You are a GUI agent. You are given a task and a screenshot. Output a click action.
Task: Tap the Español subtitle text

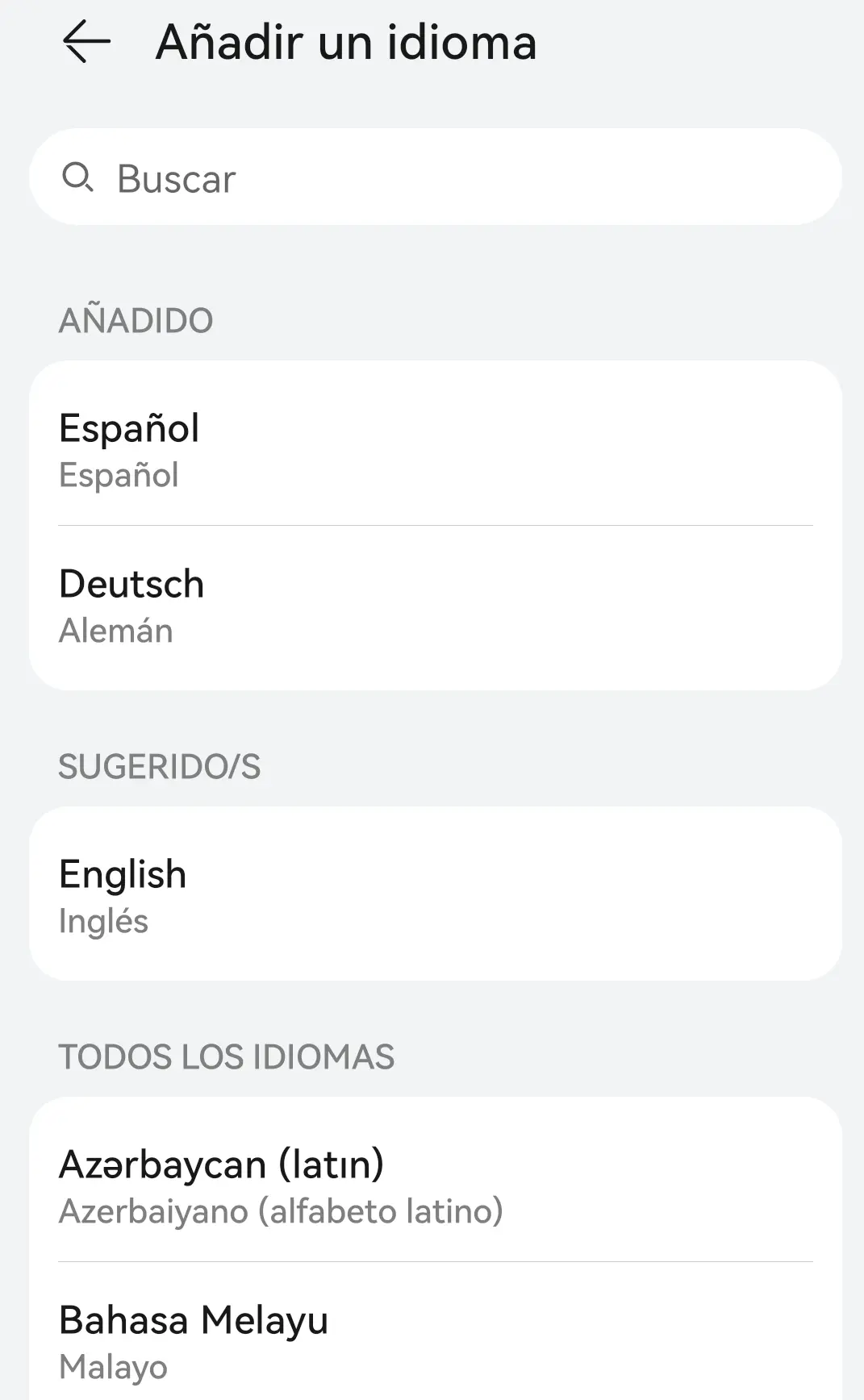[x=119, y=475]
